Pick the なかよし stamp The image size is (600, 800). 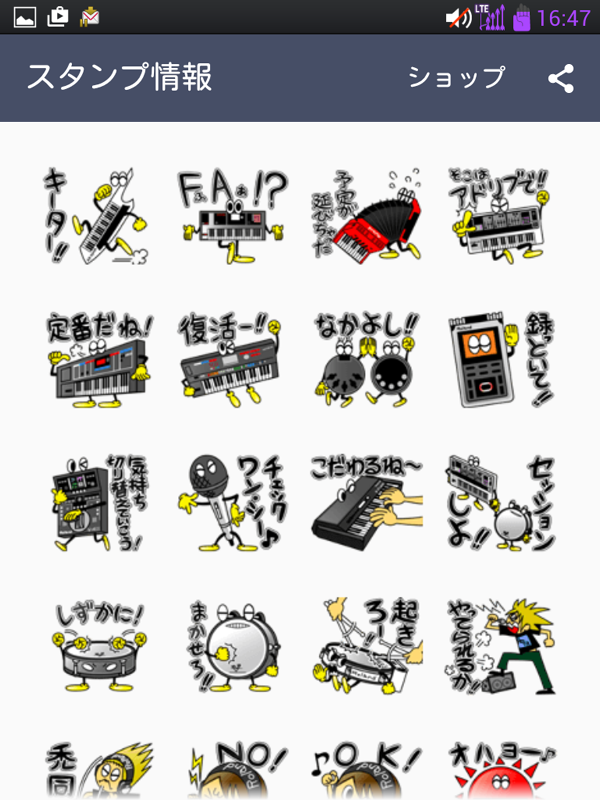tap(366, 362)
